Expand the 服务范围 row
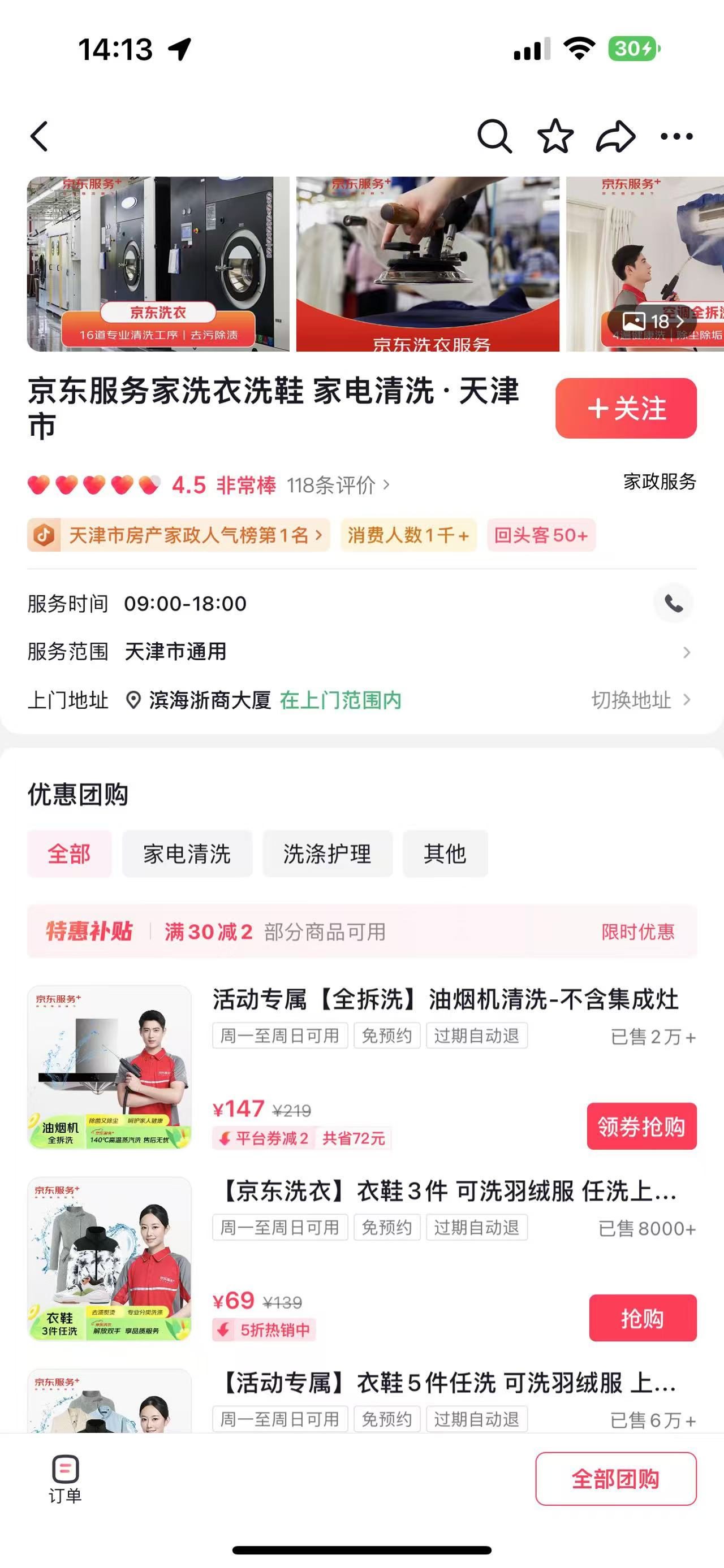724x1568 pixels. coord(686,652)
